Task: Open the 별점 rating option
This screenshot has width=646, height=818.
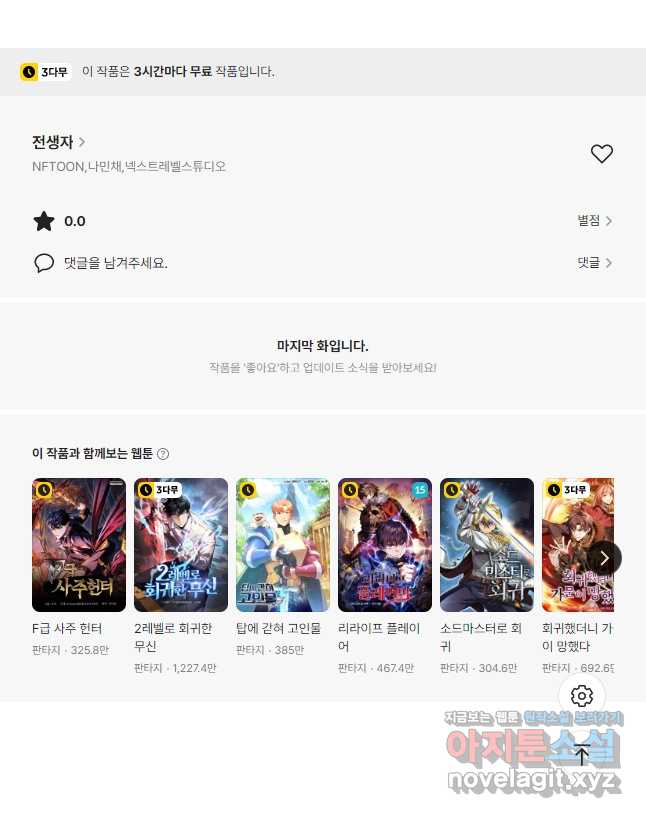Action: click(594, 221)
